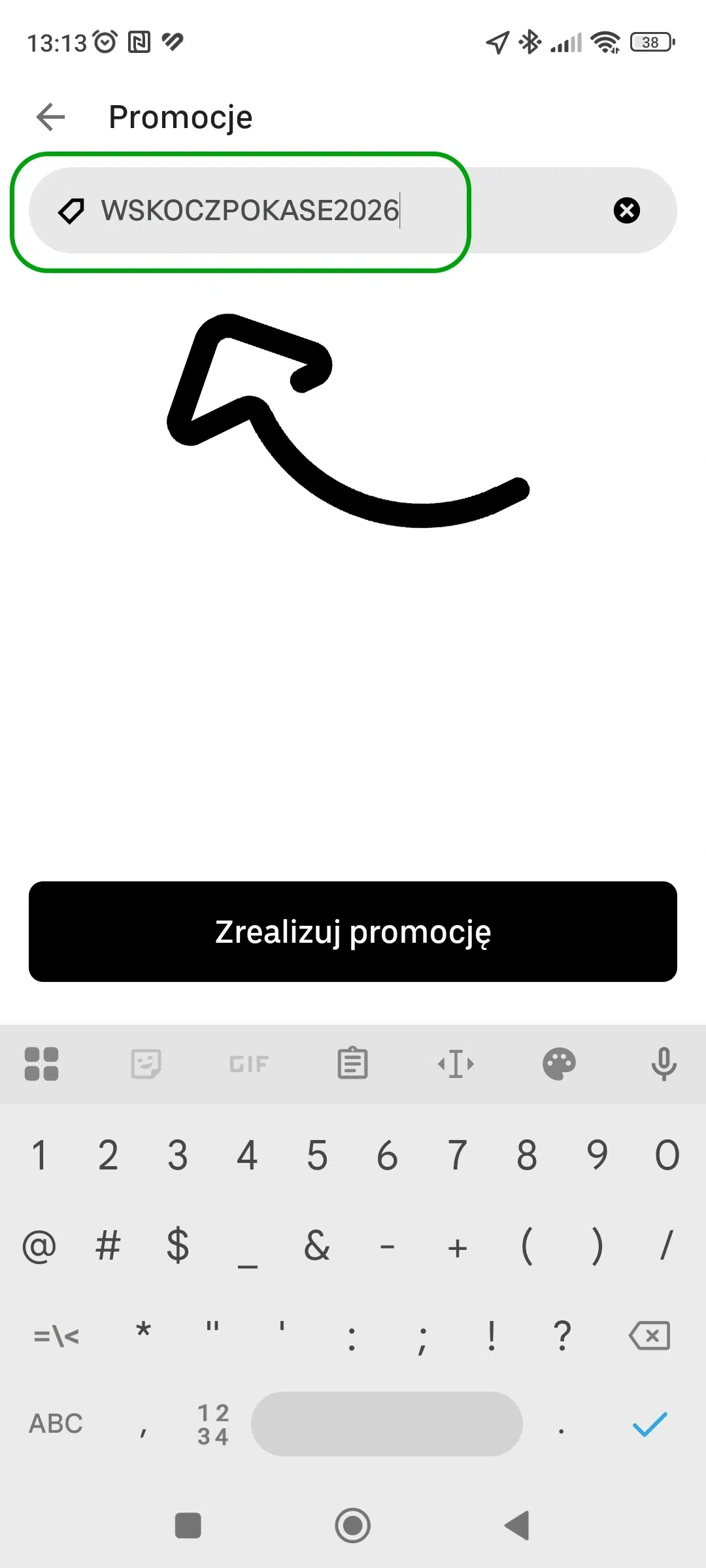706x1568 pixels.
Task: Switch to the 1234 numeric layout key
Action: (x=212, y=1423)
